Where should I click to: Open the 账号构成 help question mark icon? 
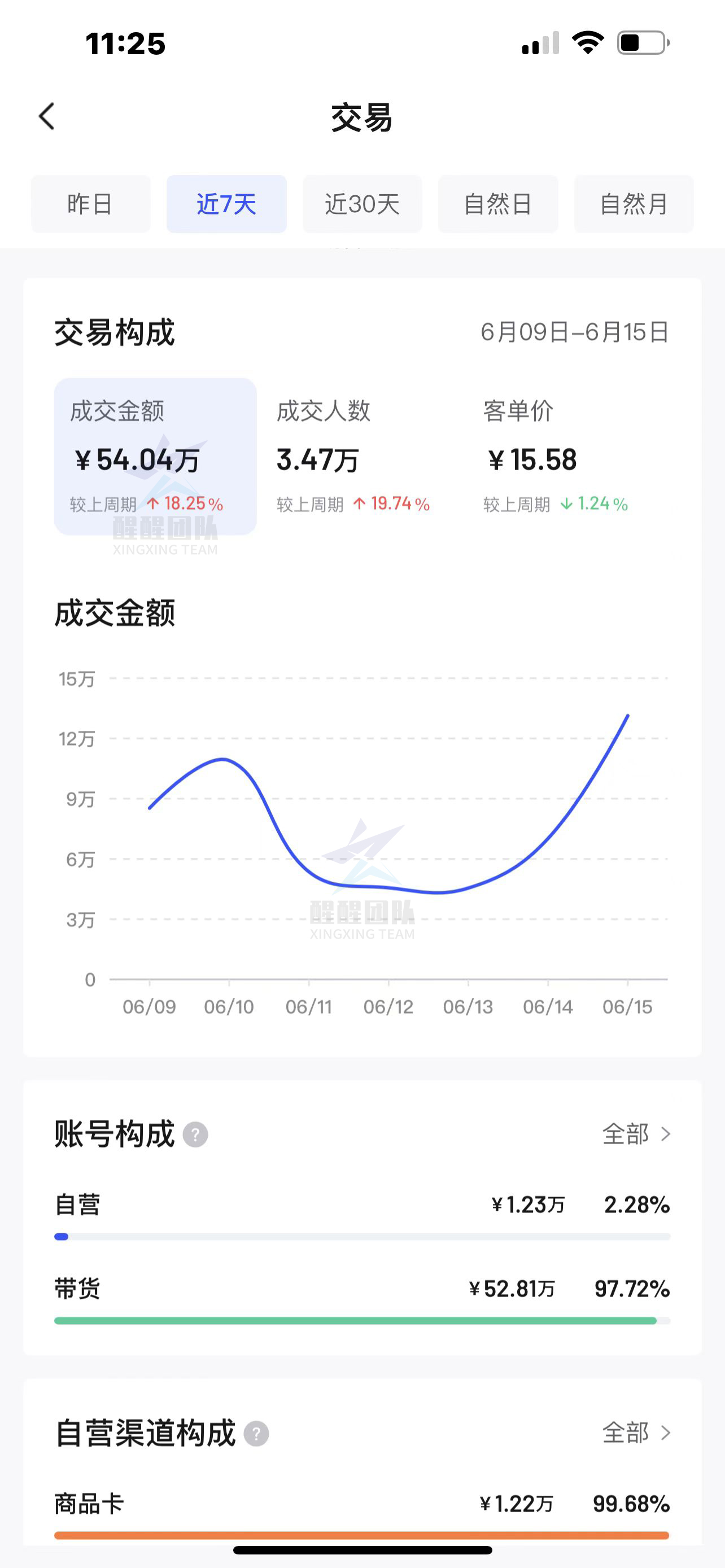point(195,1133)
